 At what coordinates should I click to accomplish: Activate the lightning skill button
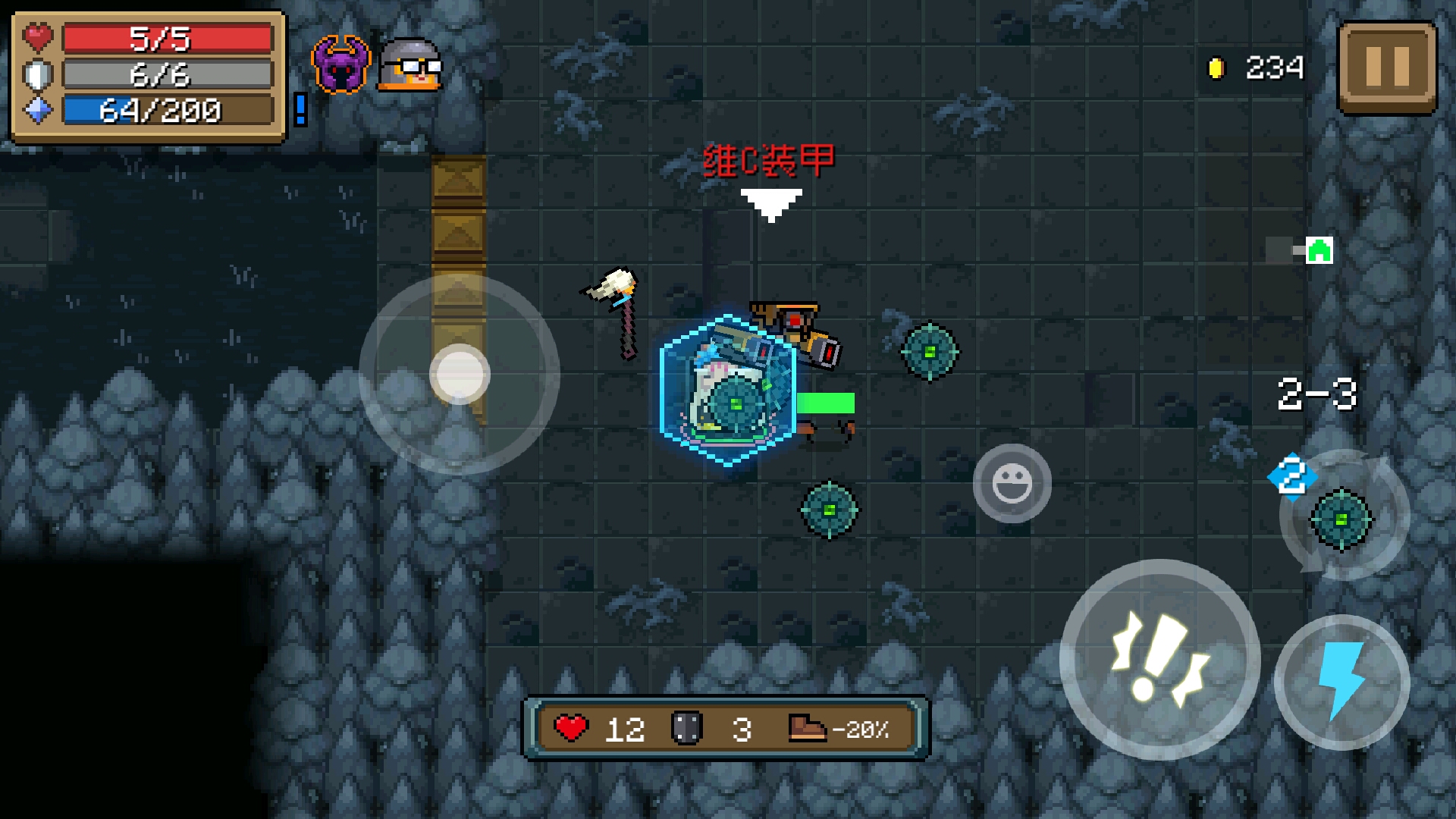click(x=1341, y=682)
